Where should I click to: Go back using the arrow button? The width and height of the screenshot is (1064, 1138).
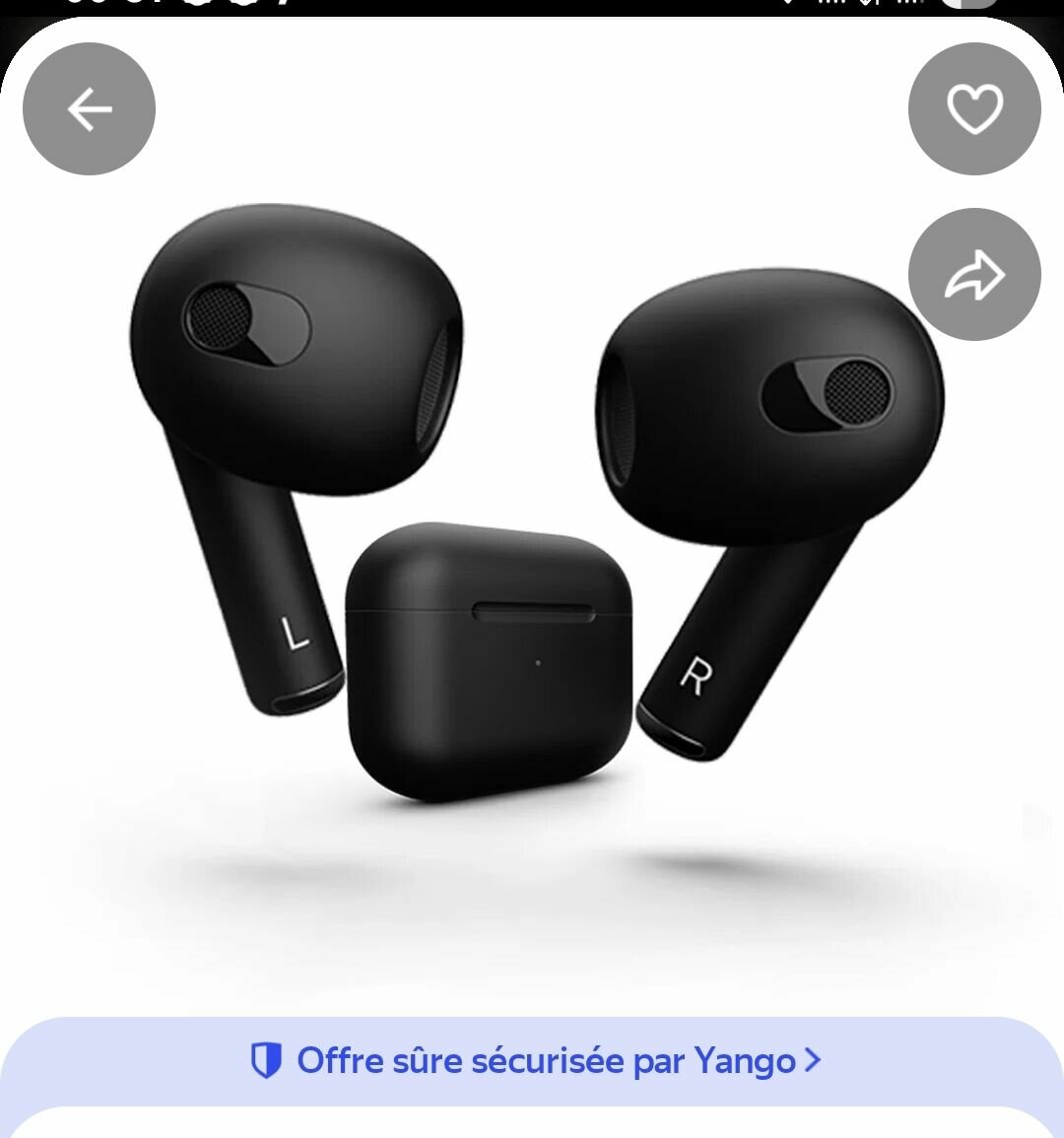pos(89,109)
